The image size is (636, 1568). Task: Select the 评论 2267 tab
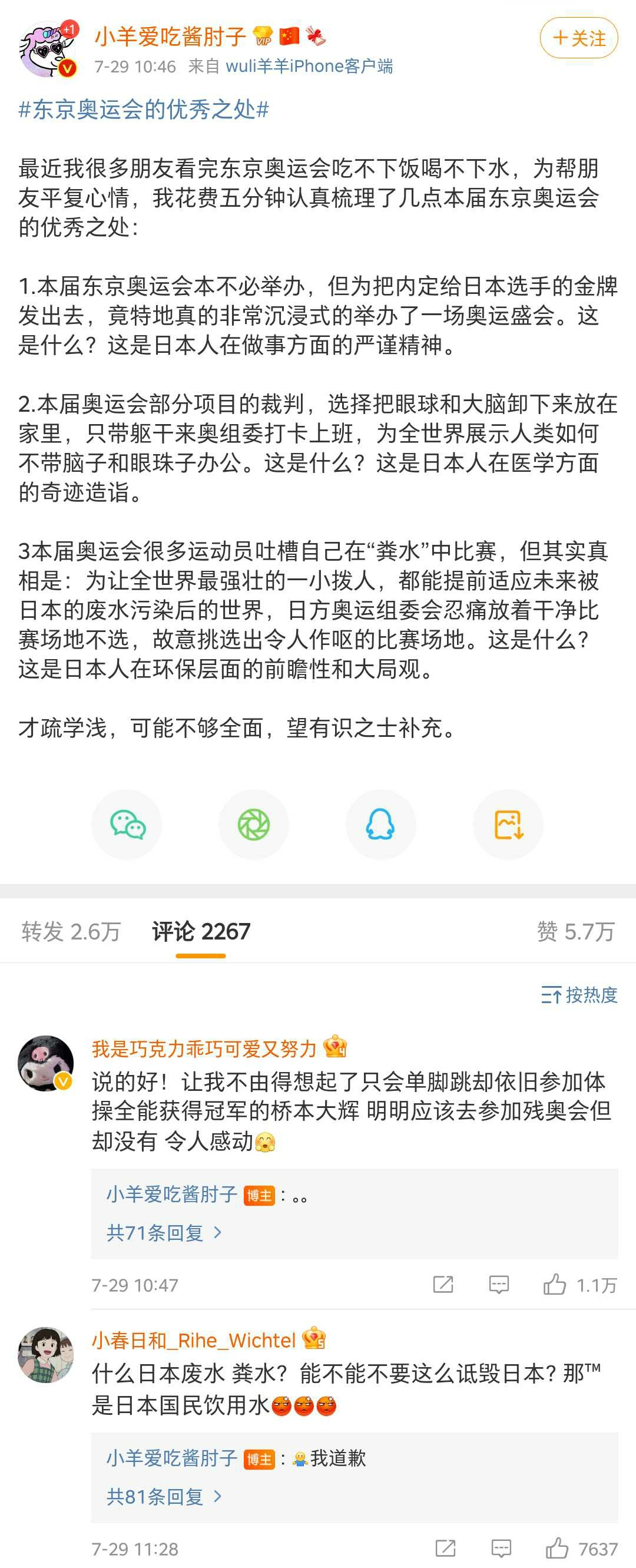[x=201, y=931]
